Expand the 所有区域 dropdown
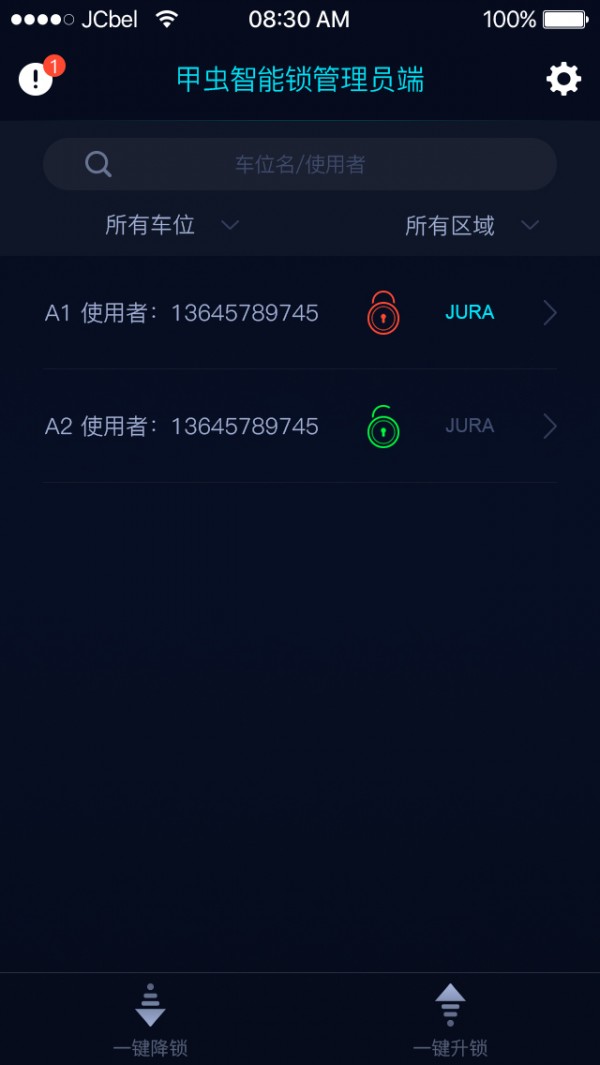Viewport: 600px width, 1065px height. (x=471, y=226)
